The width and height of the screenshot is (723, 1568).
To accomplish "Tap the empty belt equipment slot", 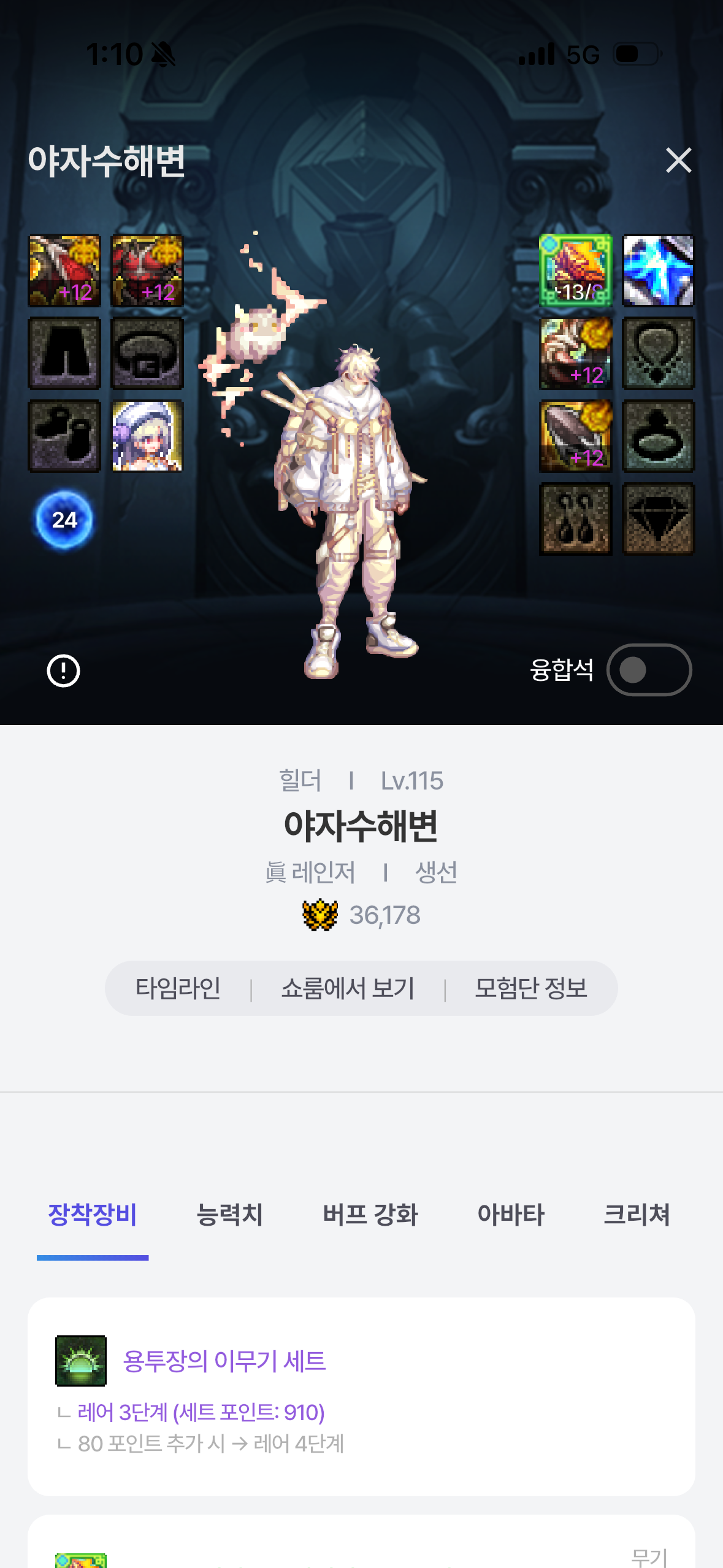I will point(147,353).
